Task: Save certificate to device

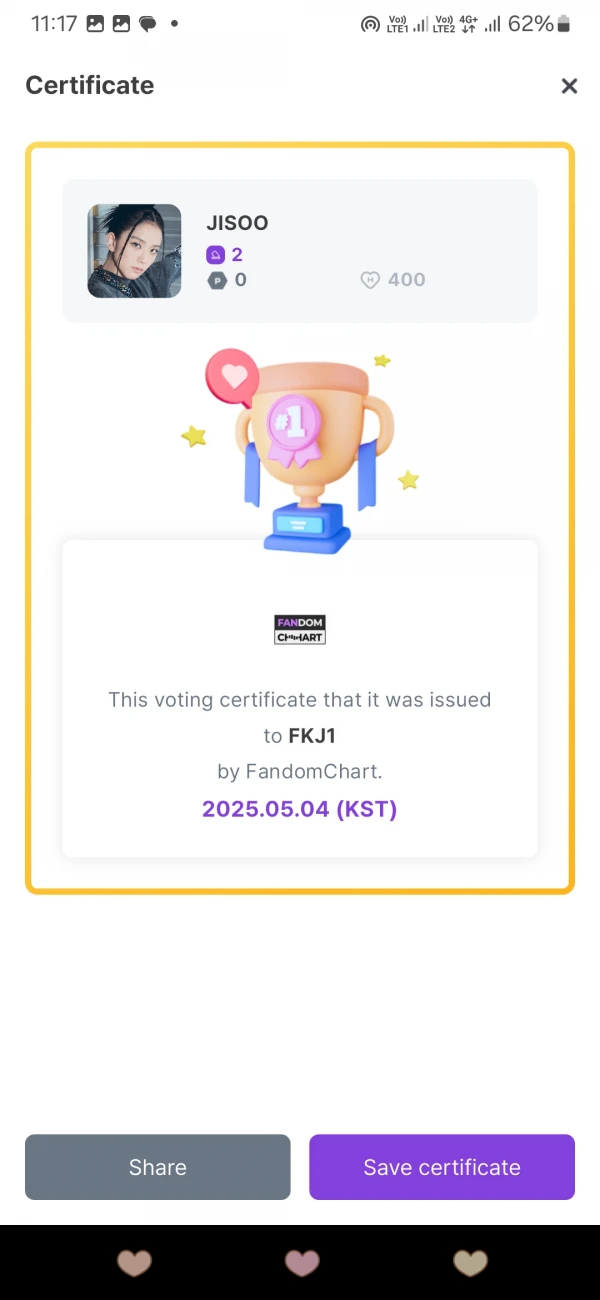Action: (x=441, y=1166)
